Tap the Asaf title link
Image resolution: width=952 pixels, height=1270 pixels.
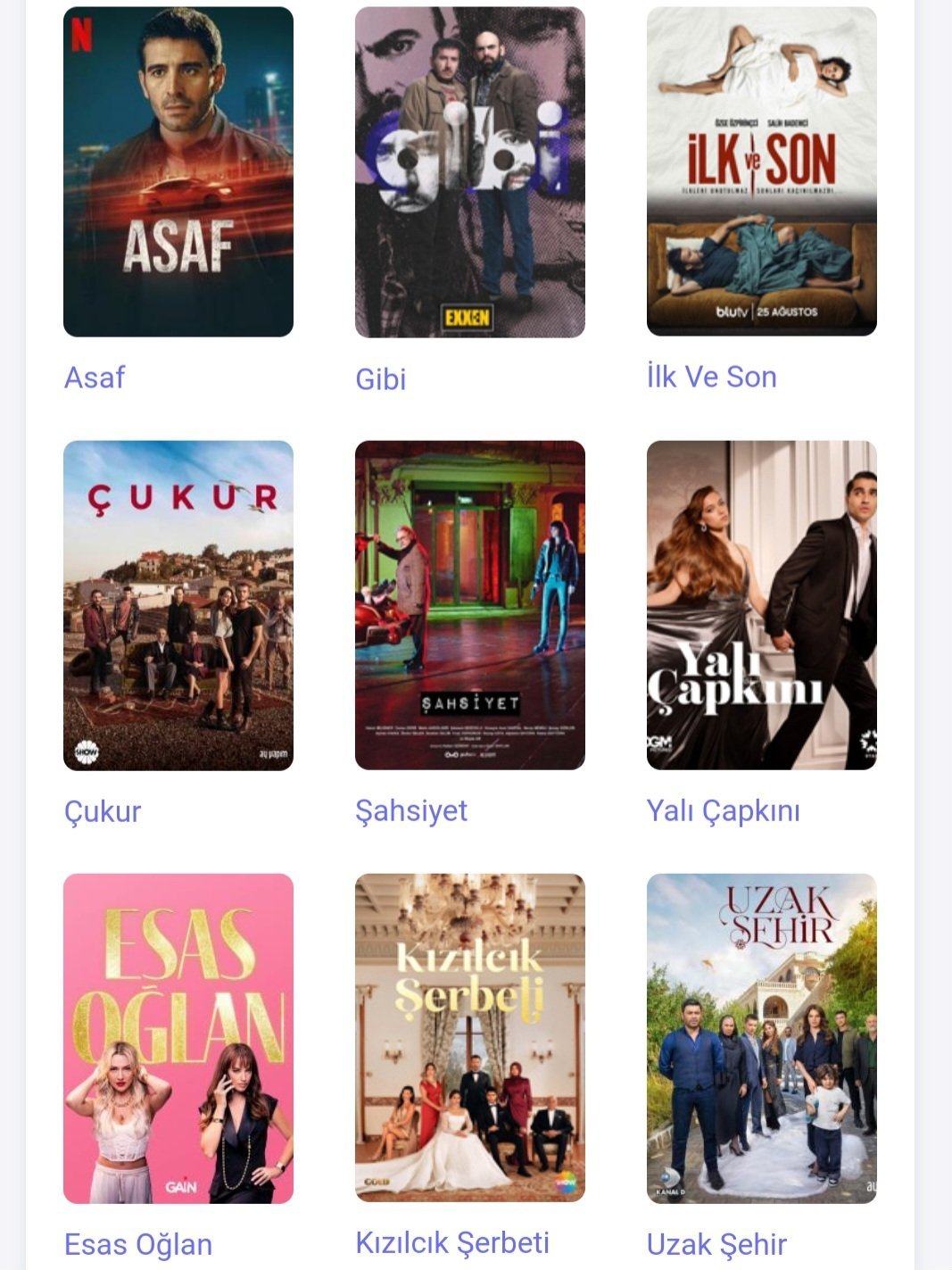(95, 378)
